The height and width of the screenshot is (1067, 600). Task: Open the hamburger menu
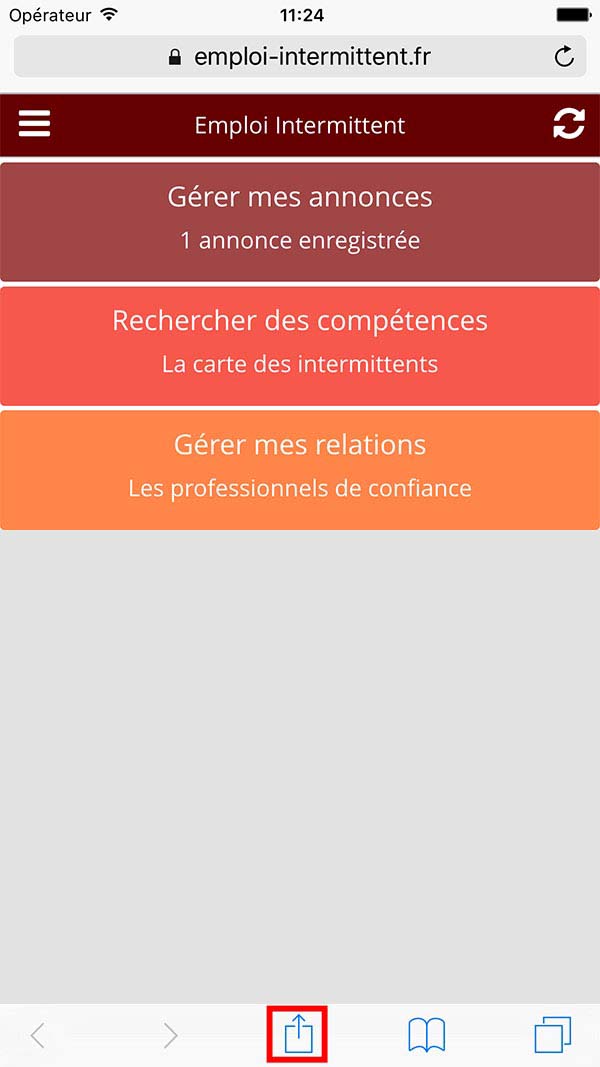[x=34, y=124]
